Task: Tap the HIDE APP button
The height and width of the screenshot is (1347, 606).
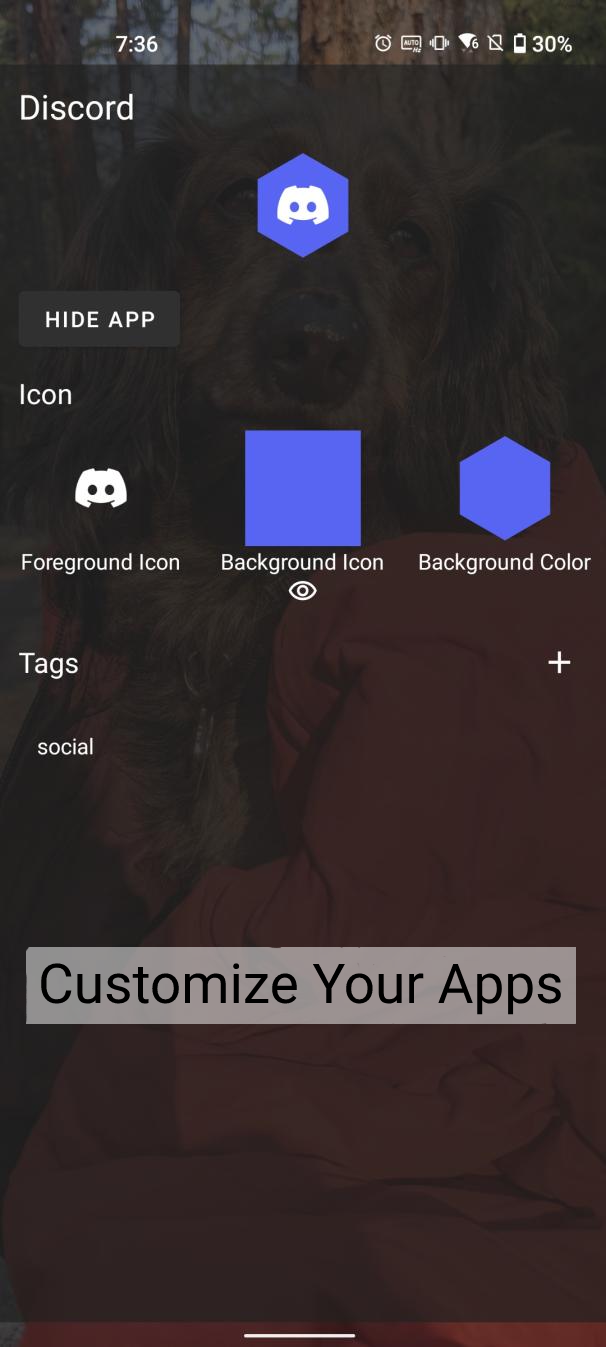Action: tap(99, 319)
